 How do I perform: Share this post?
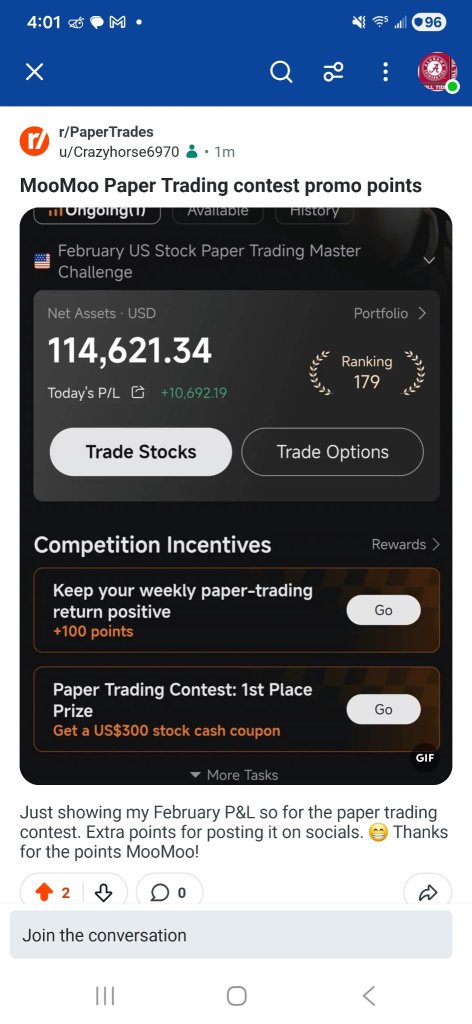(428, 892)
